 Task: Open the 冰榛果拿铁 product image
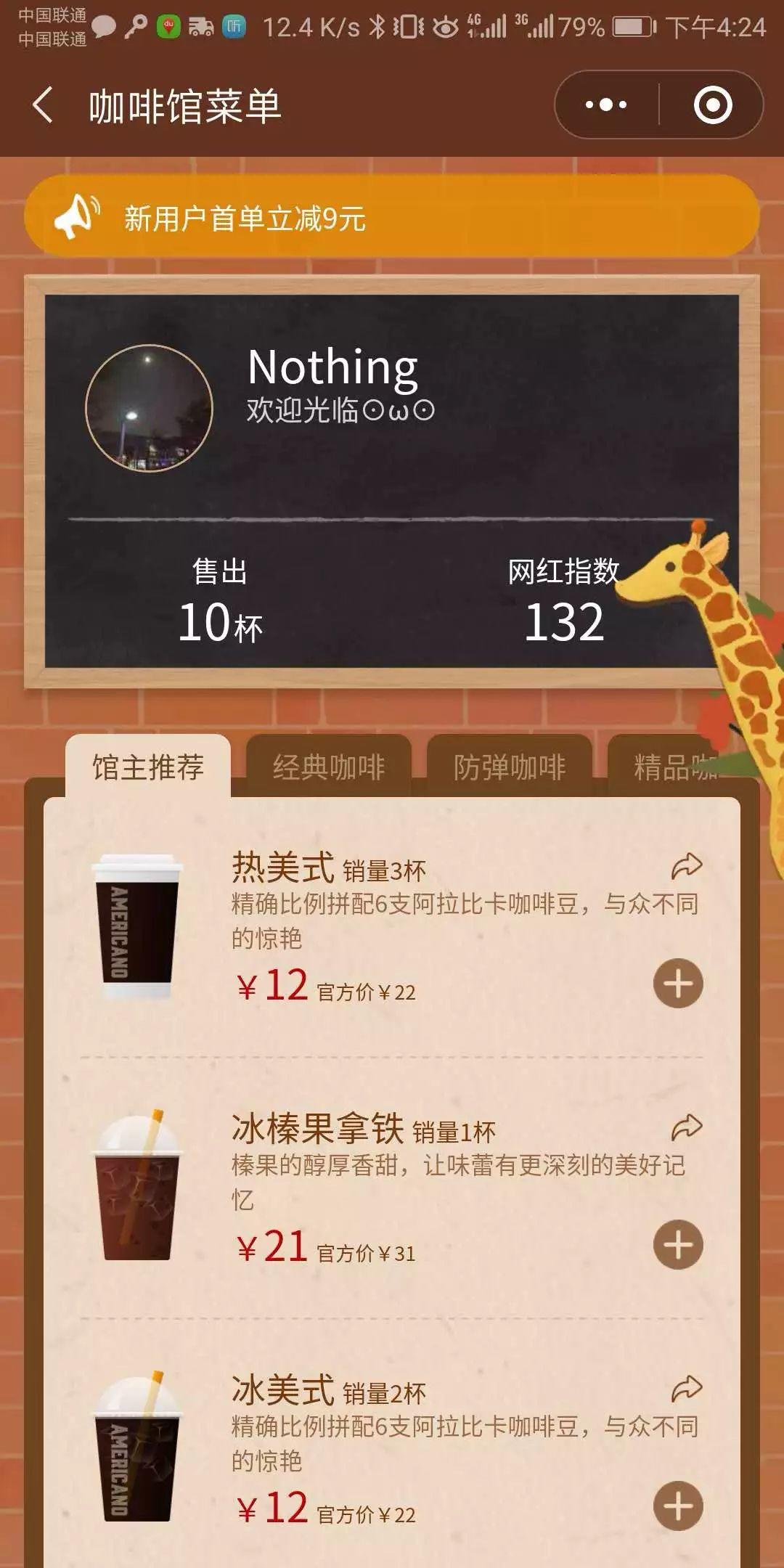136,1187
